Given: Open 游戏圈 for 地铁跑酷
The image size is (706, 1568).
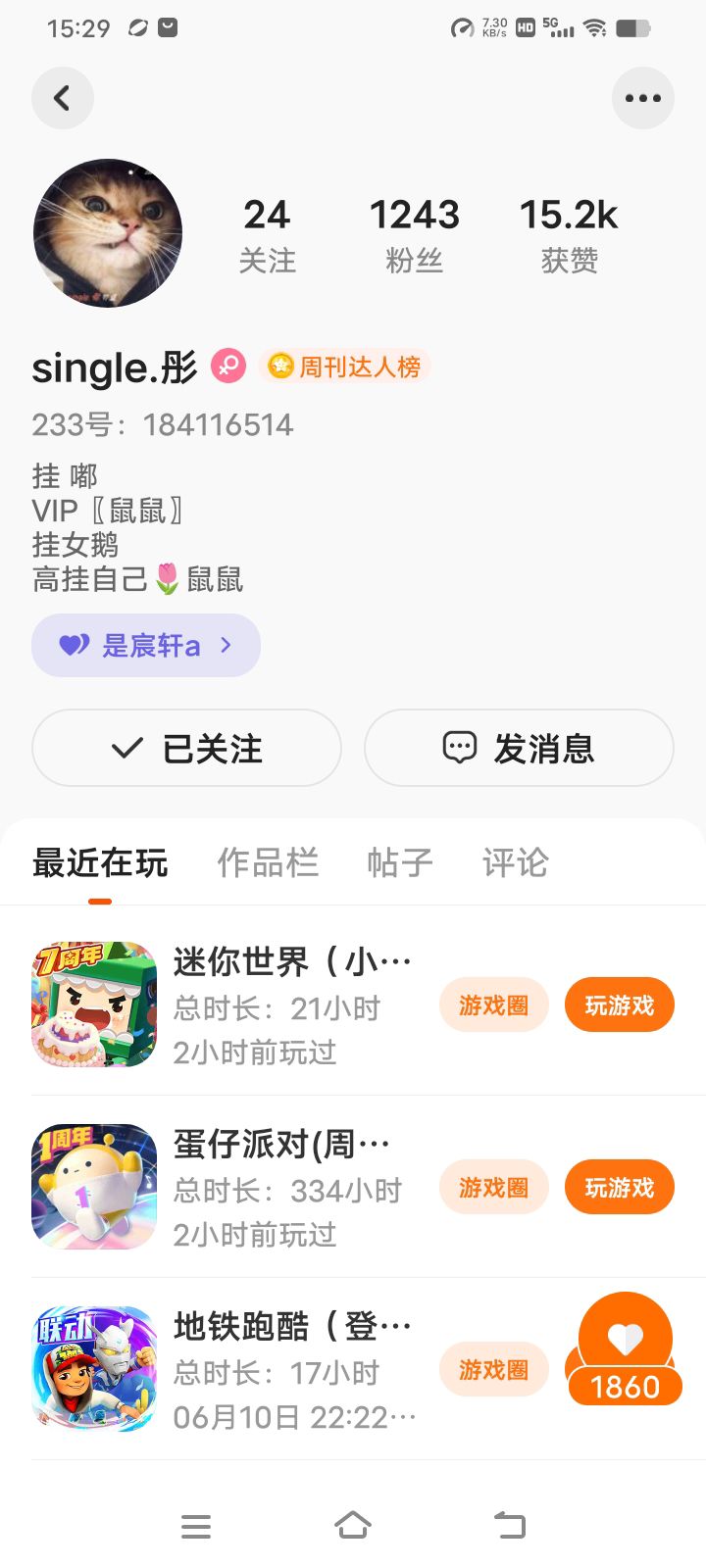Looking at the screenshot, I should tap(493, 1370).
